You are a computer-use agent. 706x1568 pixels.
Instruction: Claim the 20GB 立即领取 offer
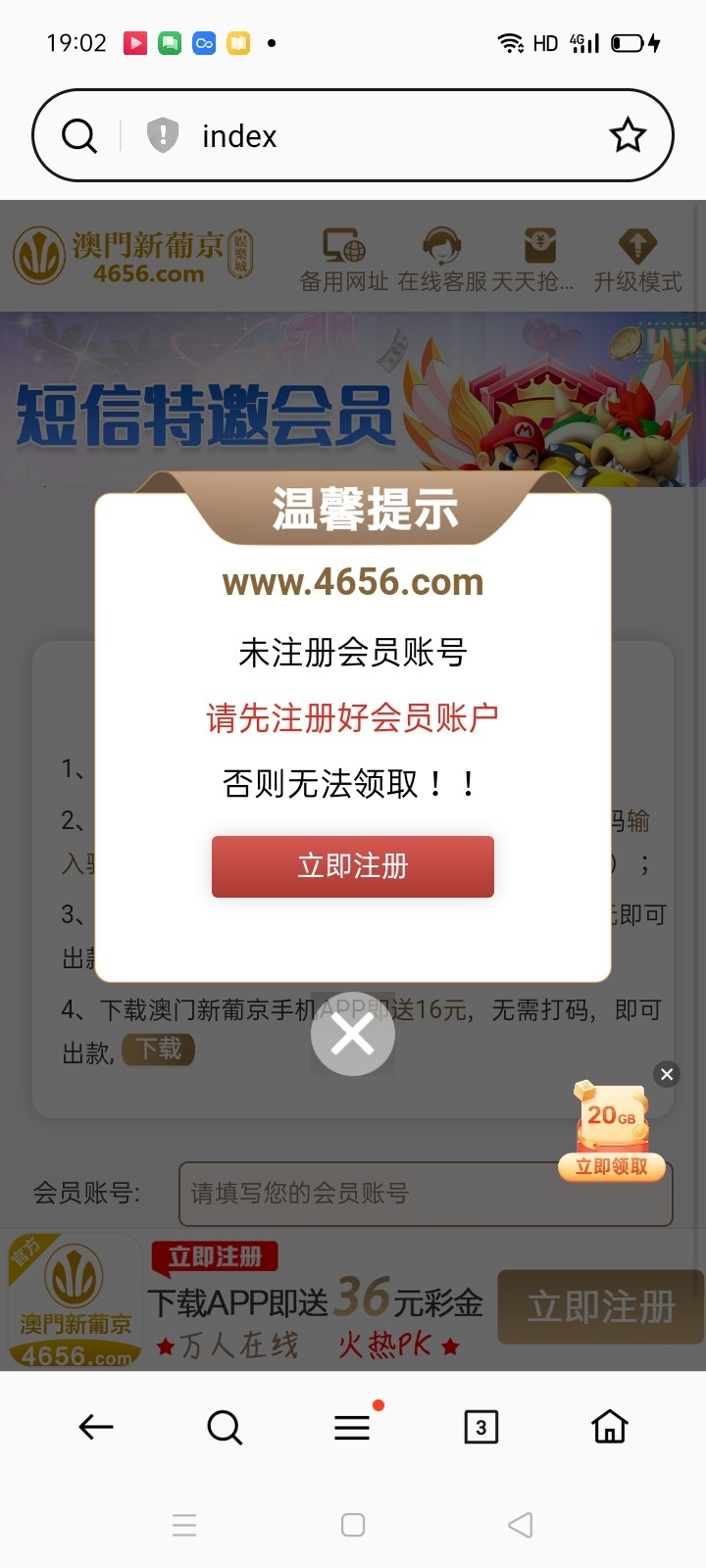(611, 1166)
